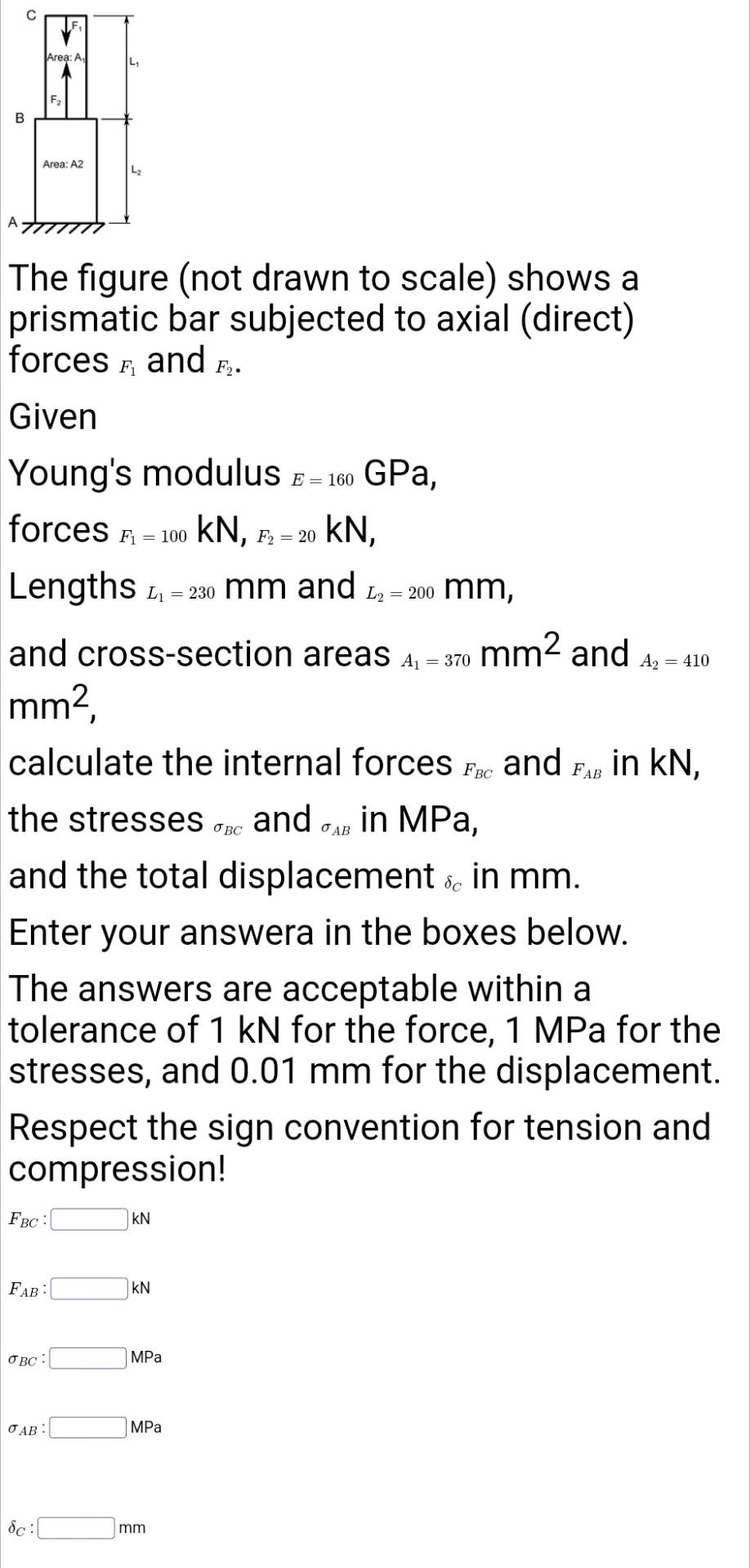Click the MPa unit label beside σ_BC
Image resolution: width=750 pixels, height=1568 pixels.
[x=145, y=1358]
